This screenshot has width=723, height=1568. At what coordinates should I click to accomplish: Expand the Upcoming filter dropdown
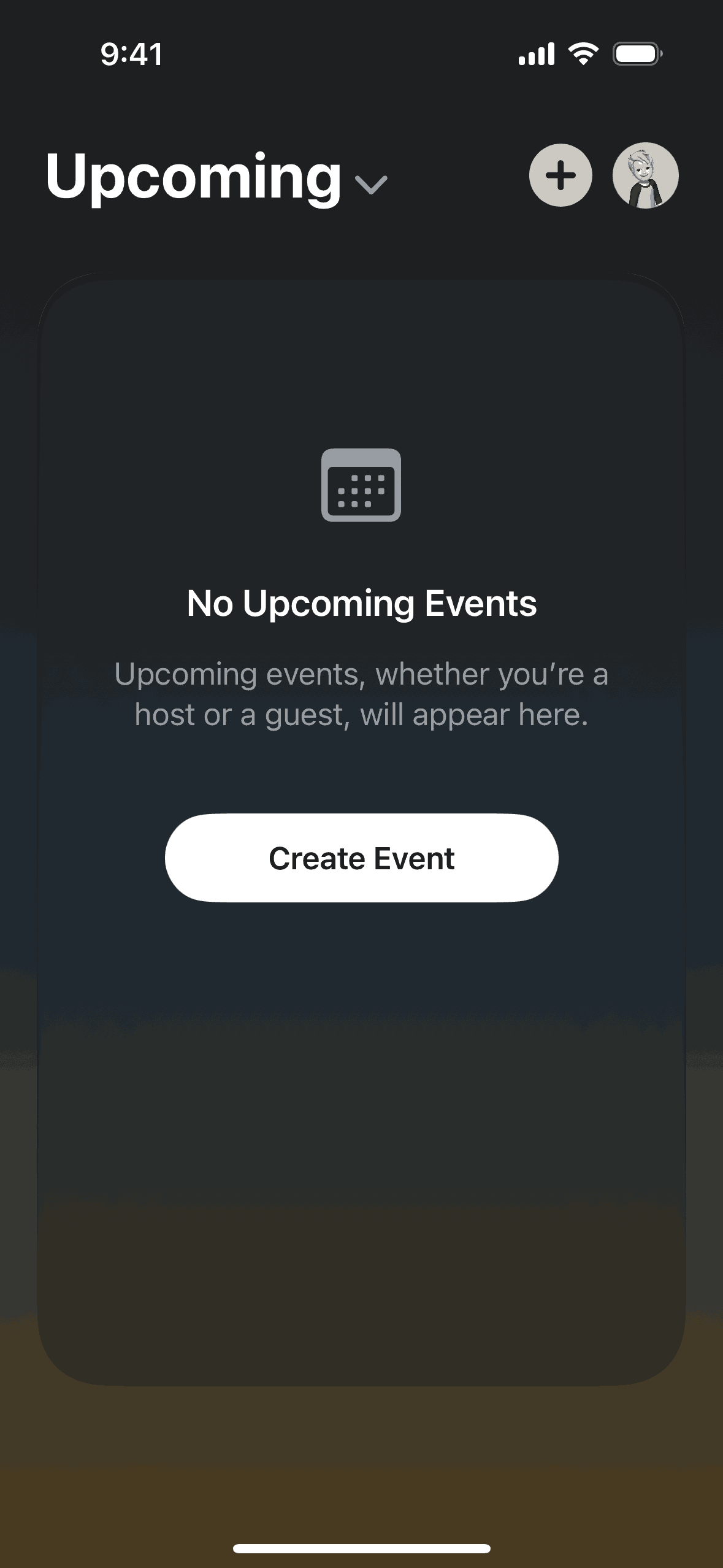(370, 183)
